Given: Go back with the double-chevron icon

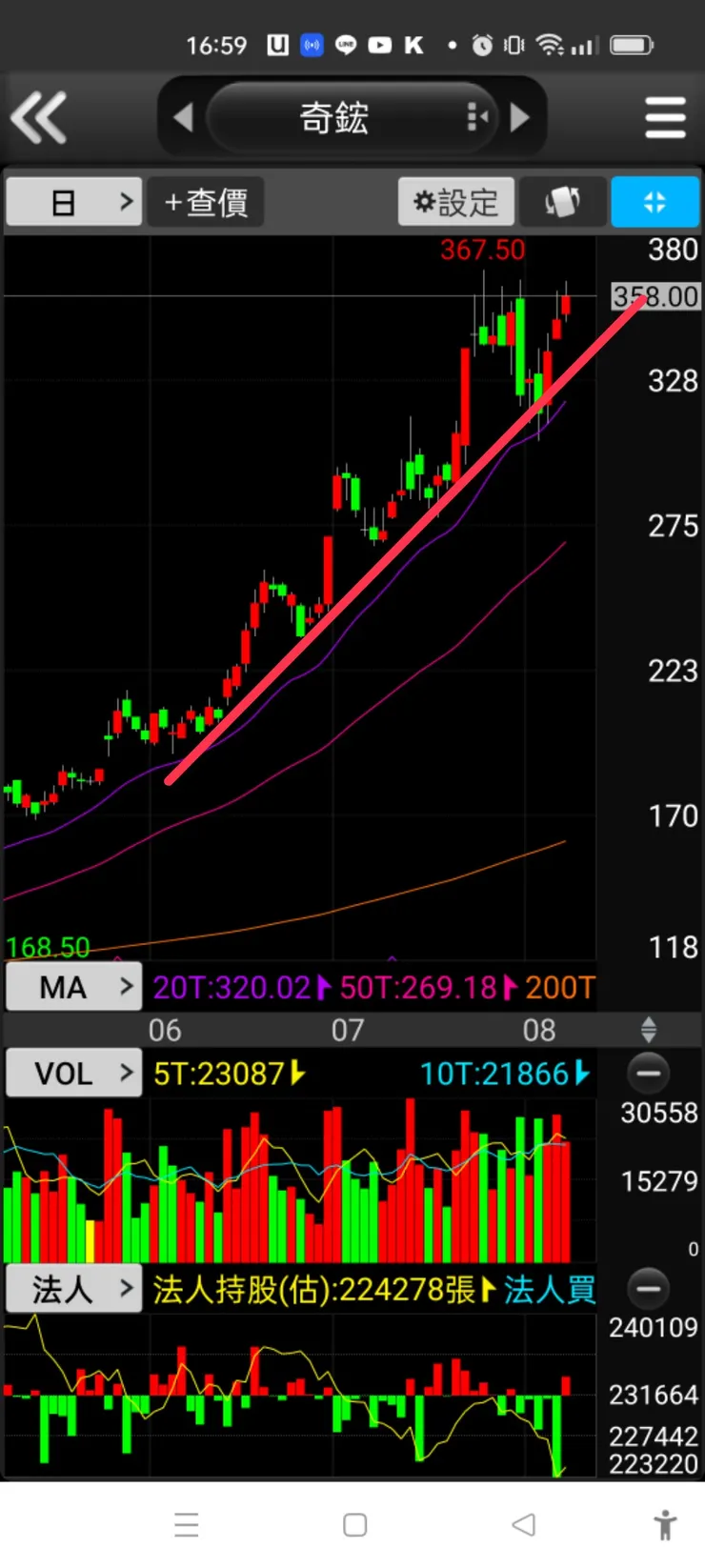Looking at the screenshot, I should pyautogui.click(x=38, y=117).
